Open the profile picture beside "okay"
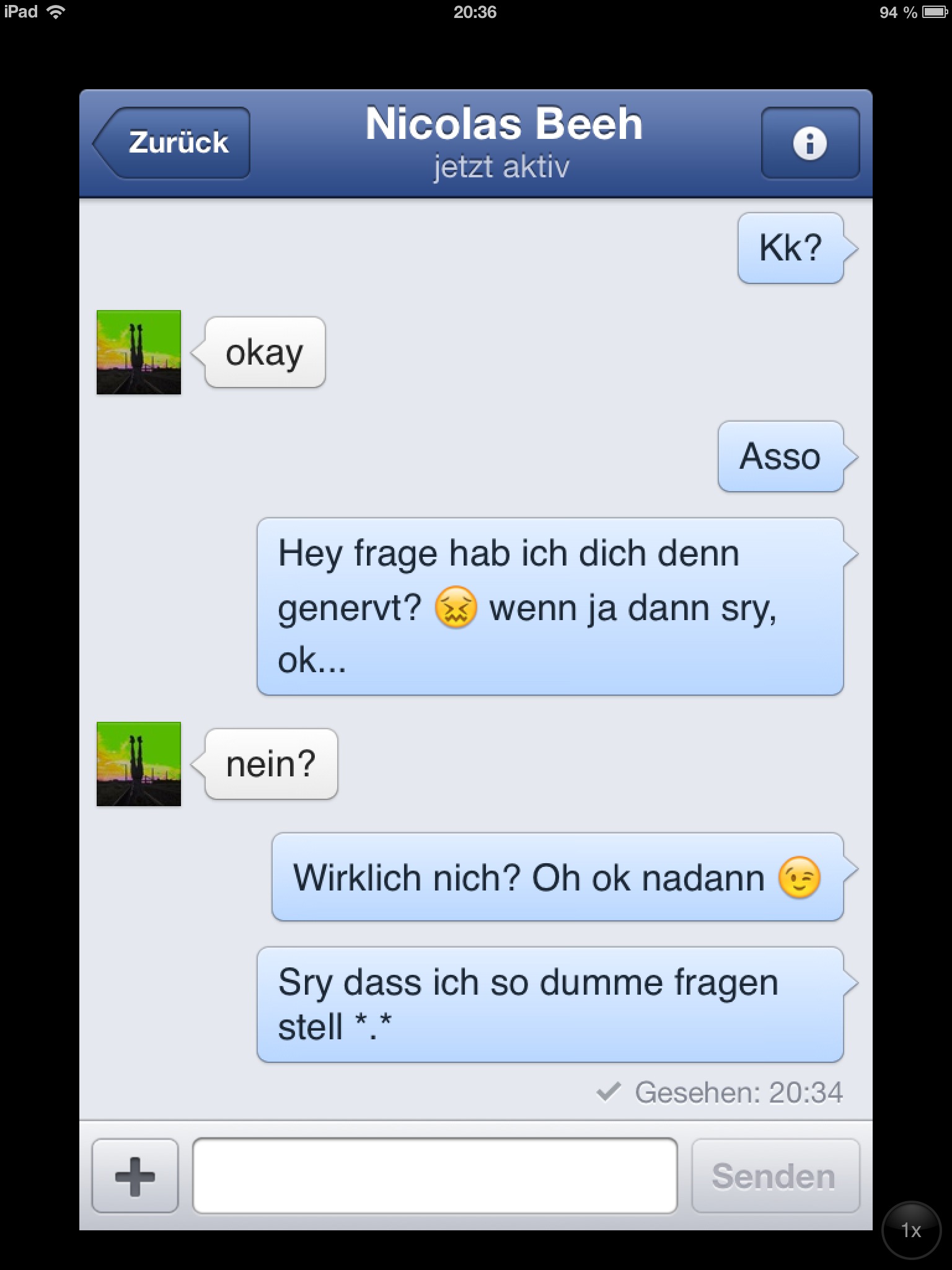Screen dimensions: 952x1270 coord(139,352)
